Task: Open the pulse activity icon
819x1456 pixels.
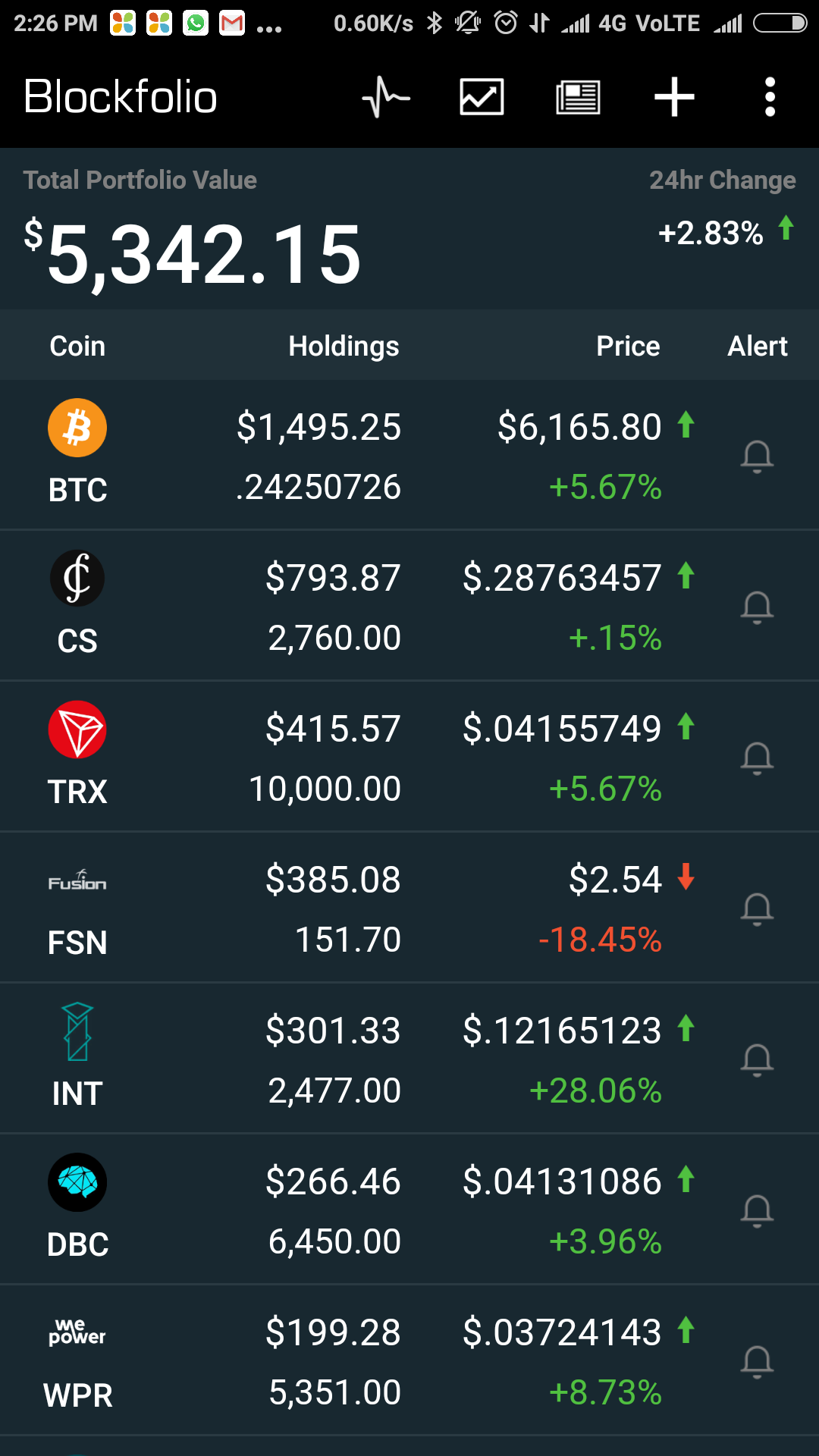Action: coord(386,98)
